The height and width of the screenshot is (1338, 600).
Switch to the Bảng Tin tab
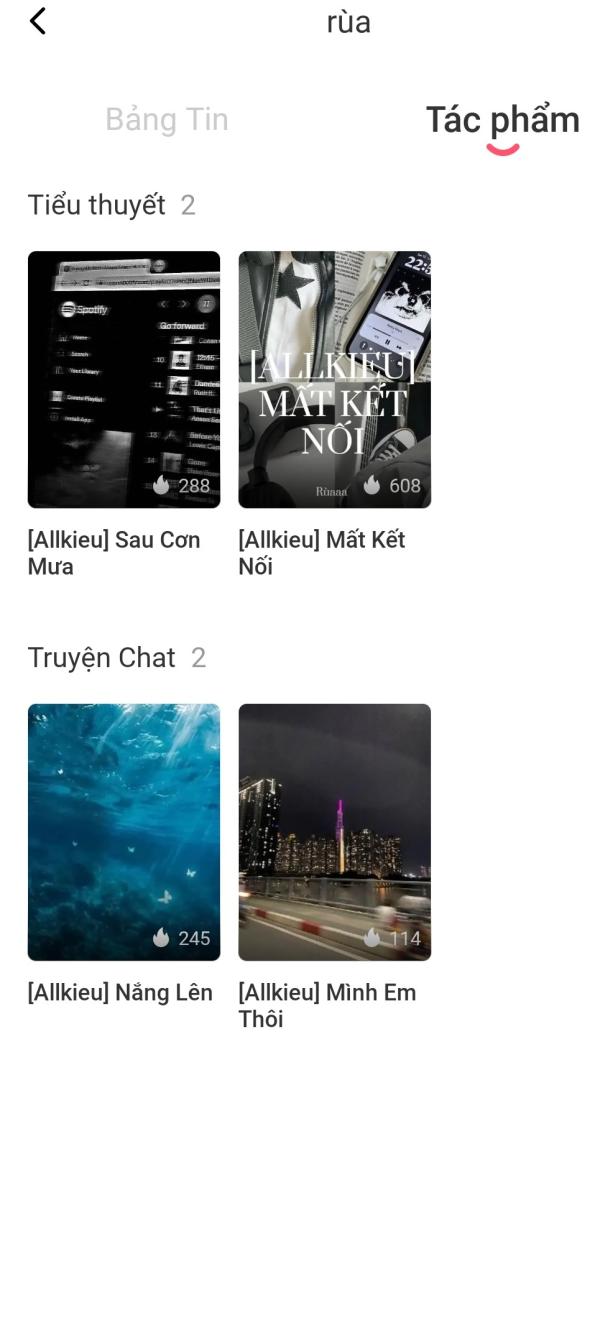[167, 120]
